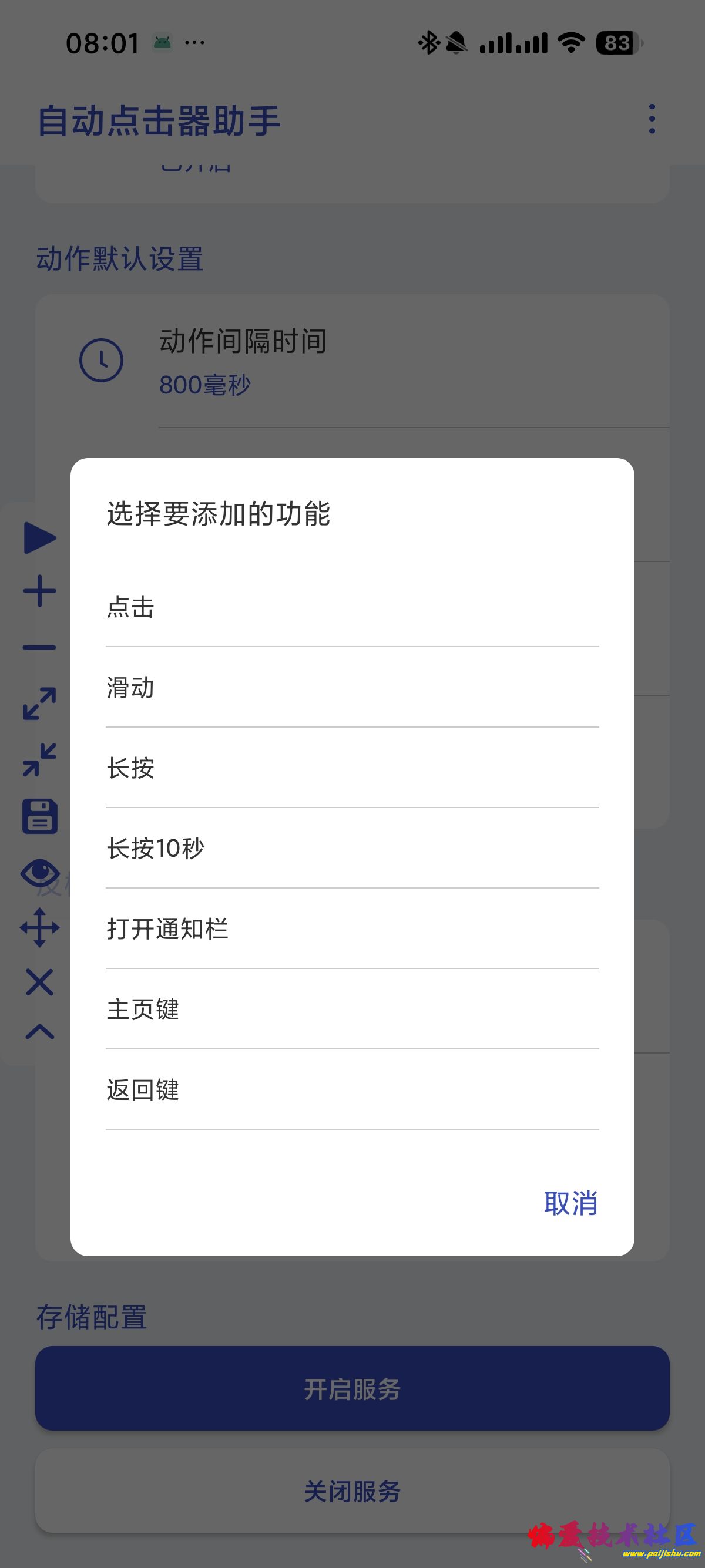705x1568 pixels.
Task: Choose the 主页键 function
Action: [x=352, y=1008]
